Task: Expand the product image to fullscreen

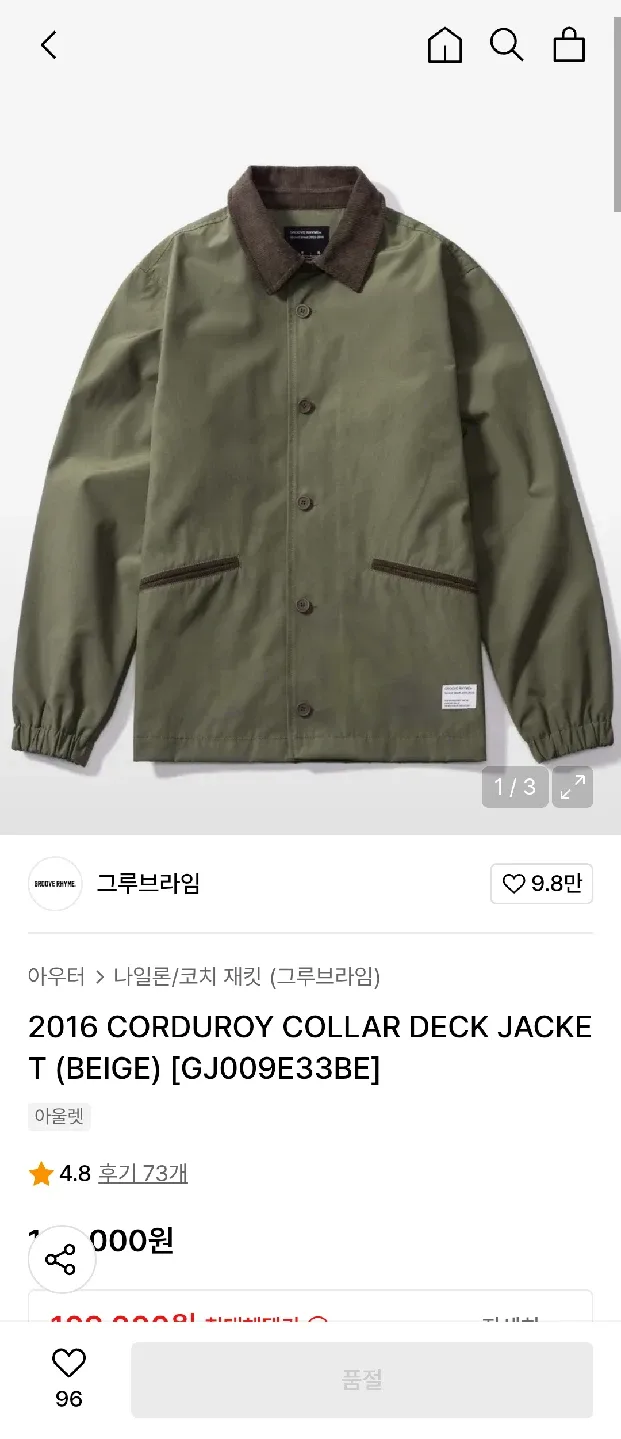Action: tap(572, 787)
